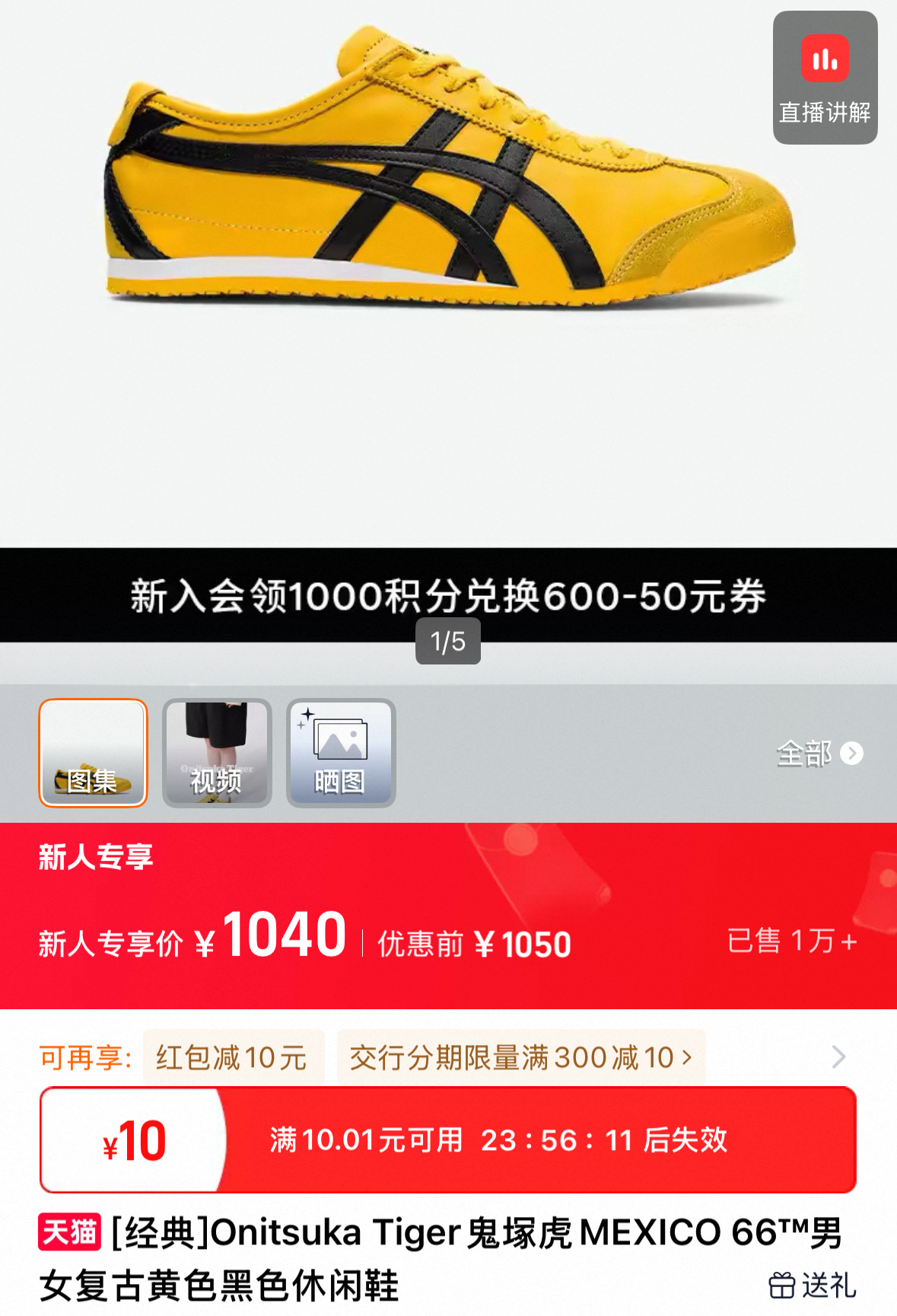Expand the 可再享 offers row arrow
This screenshot has width=897, height=1316.
[838, 1057]
